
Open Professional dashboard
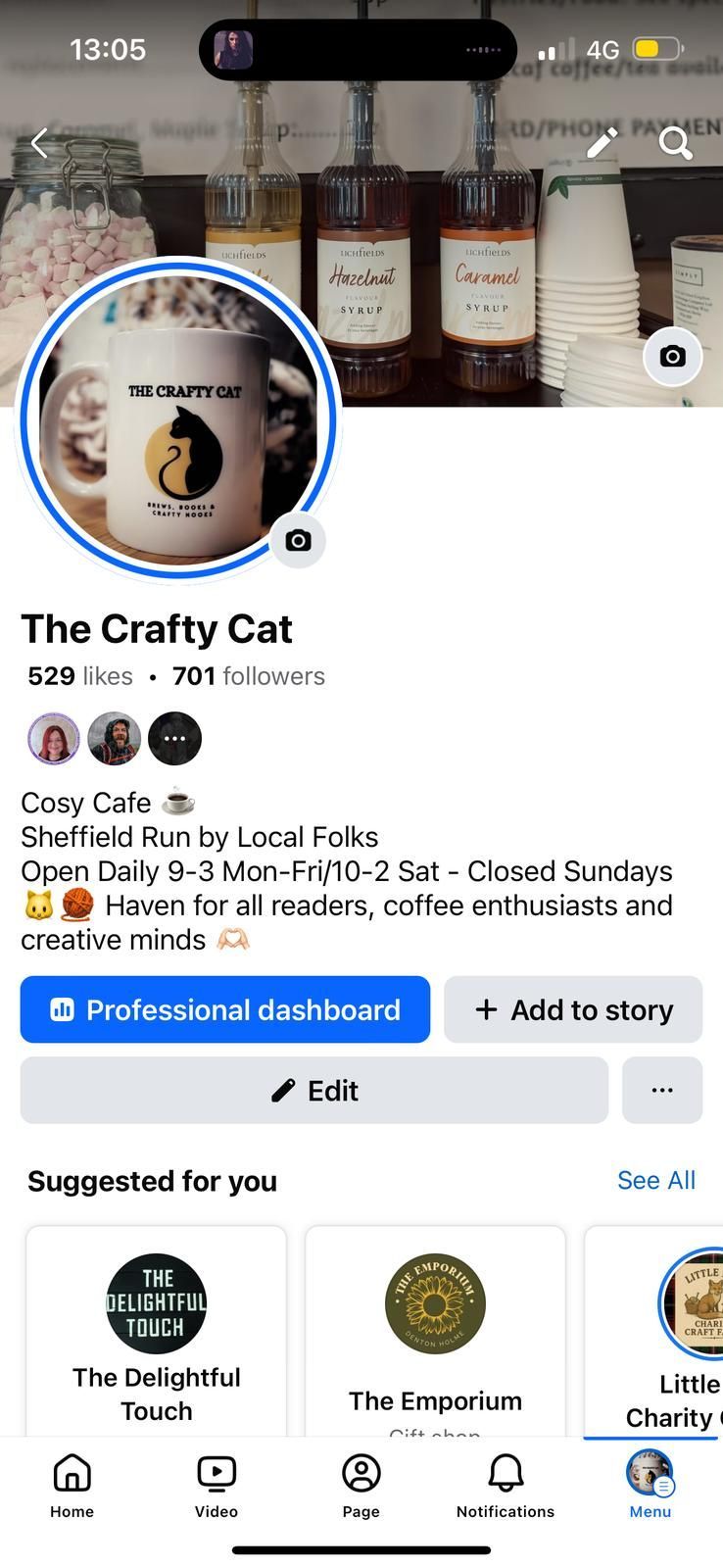[225, 1009]
